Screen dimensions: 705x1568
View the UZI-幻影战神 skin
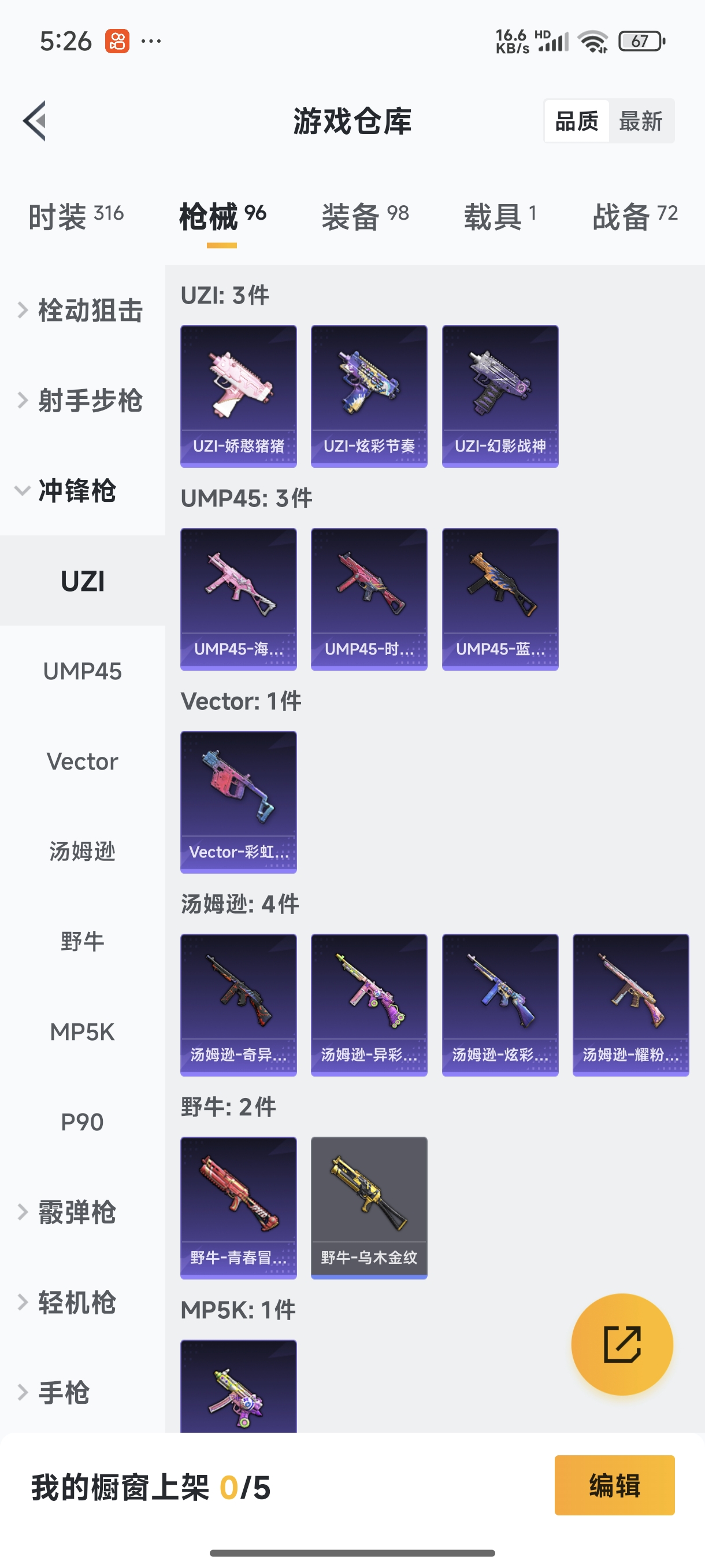(500, 395)
